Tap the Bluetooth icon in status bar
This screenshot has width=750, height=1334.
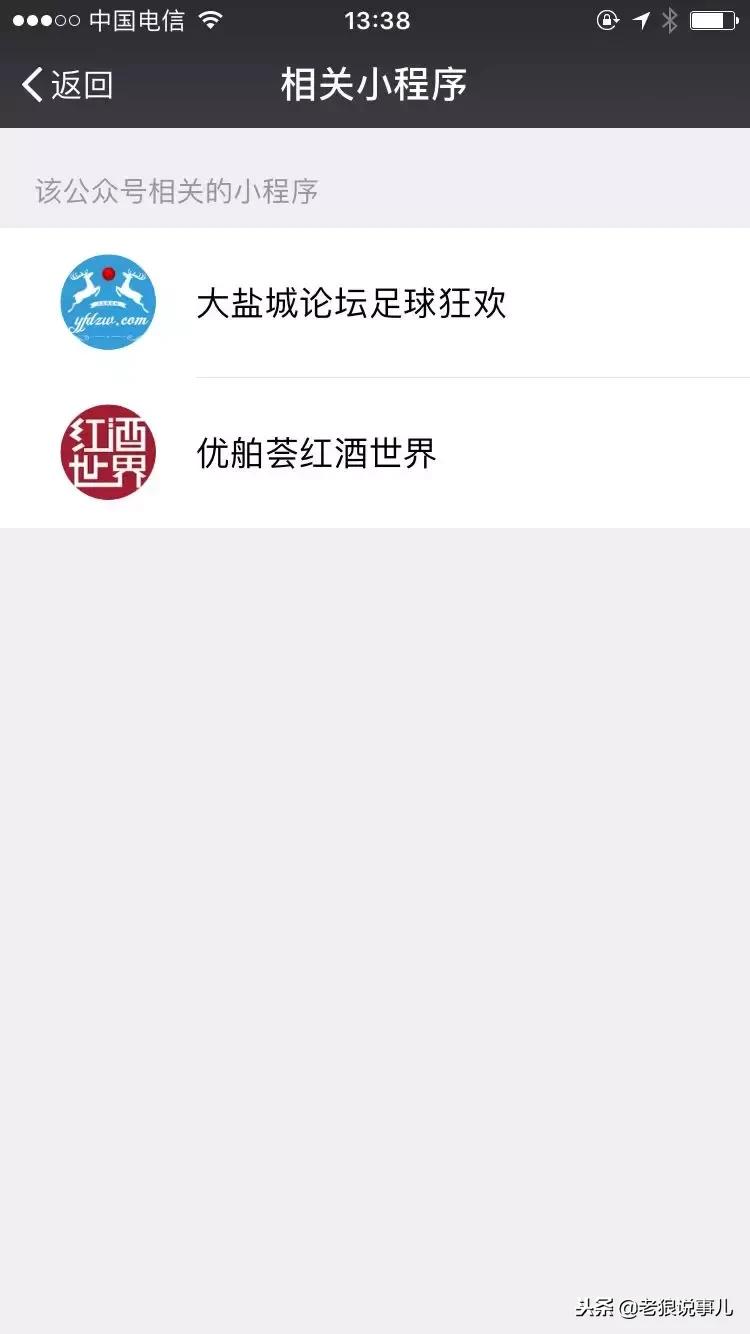pyautogui.click(x=672, y=18)
